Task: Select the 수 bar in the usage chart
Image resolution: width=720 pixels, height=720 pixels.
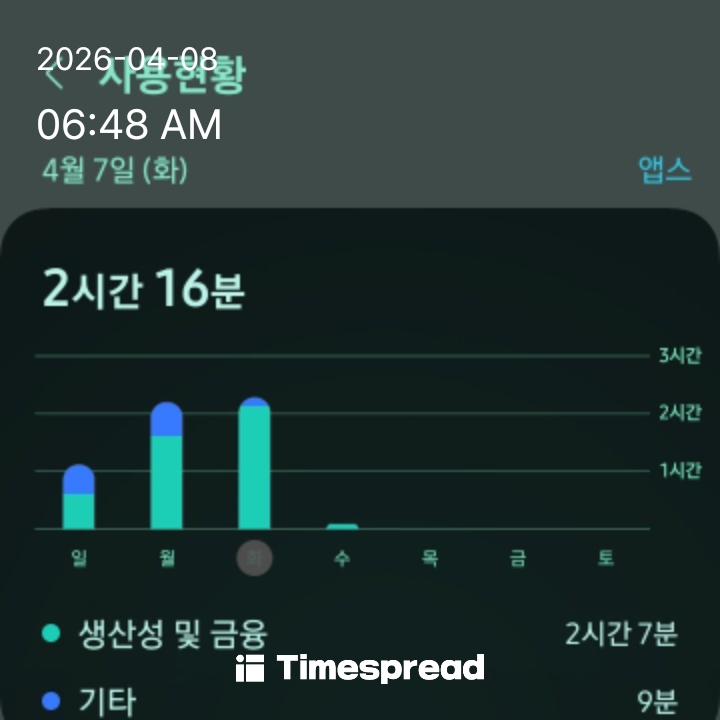Action: click(x=342, y=525)
